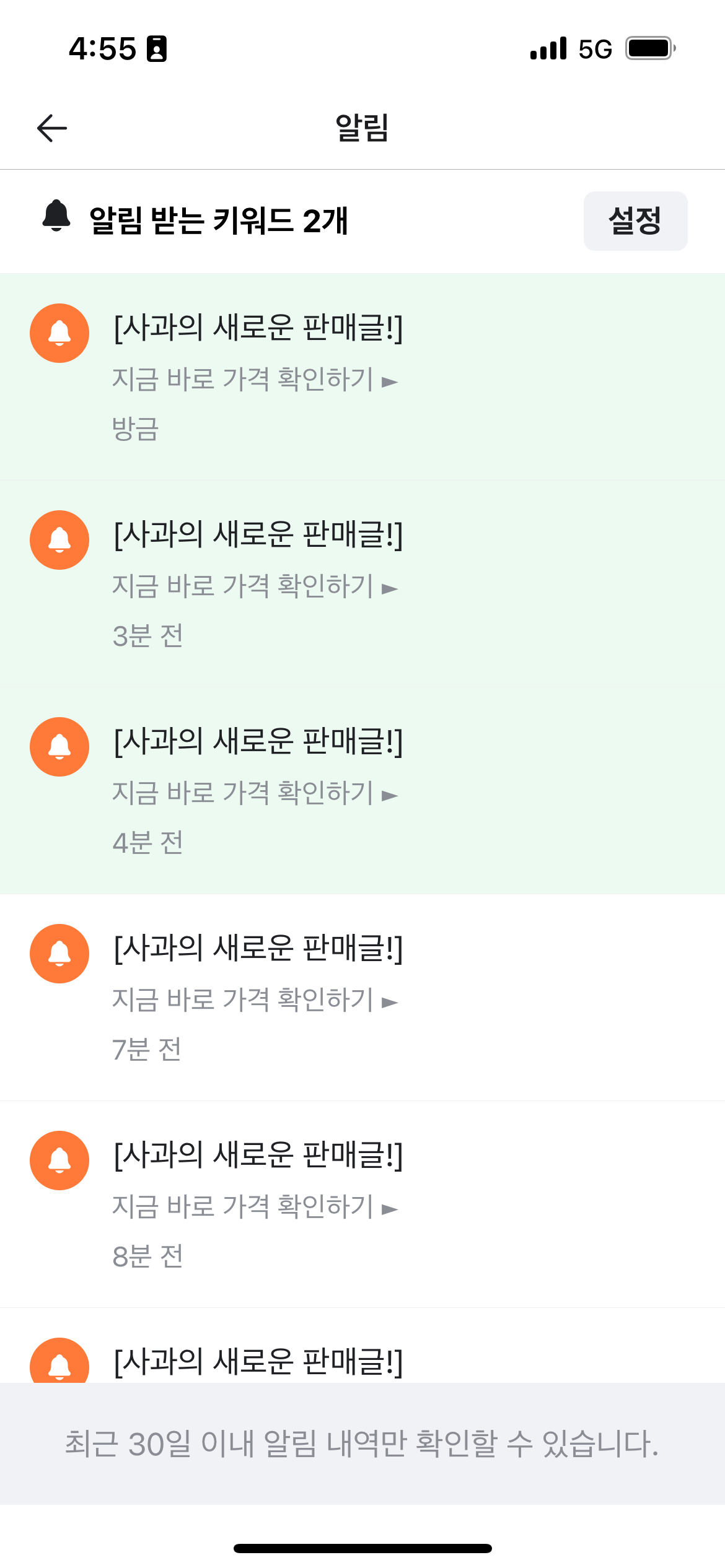Viewport: 725px width, 1568px height.
Task: Tap the back arrow icon at top left
Action: (52, 127)
